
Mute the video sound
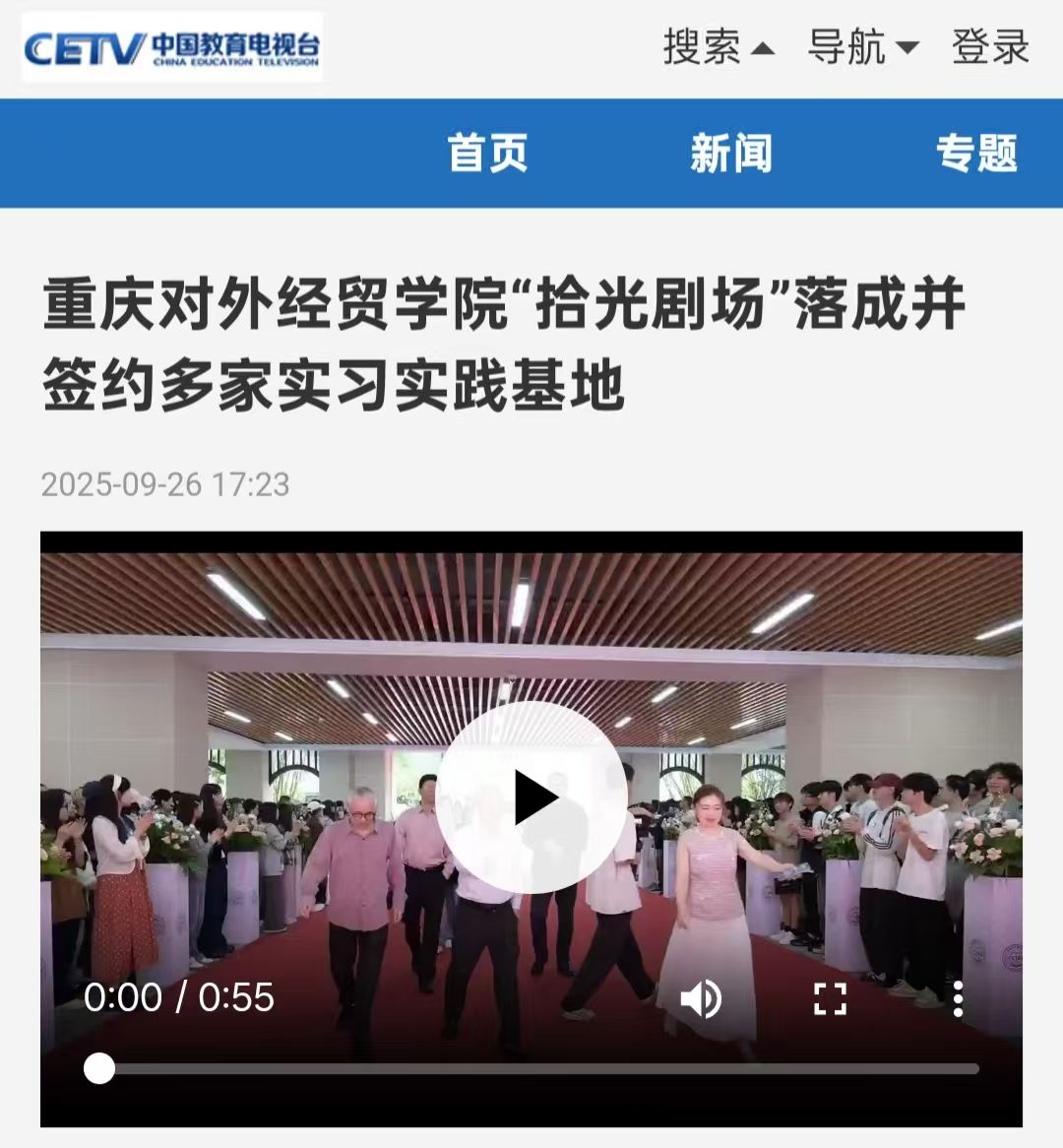tap(700, 999)
